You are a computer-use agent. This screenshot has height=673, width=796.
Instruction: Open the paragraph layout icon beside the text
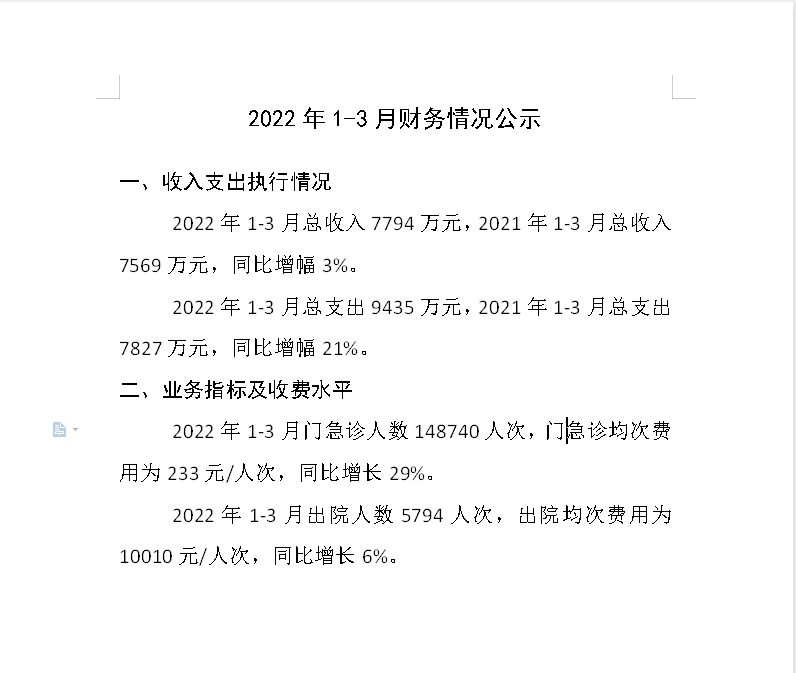(x=61, y=430)
